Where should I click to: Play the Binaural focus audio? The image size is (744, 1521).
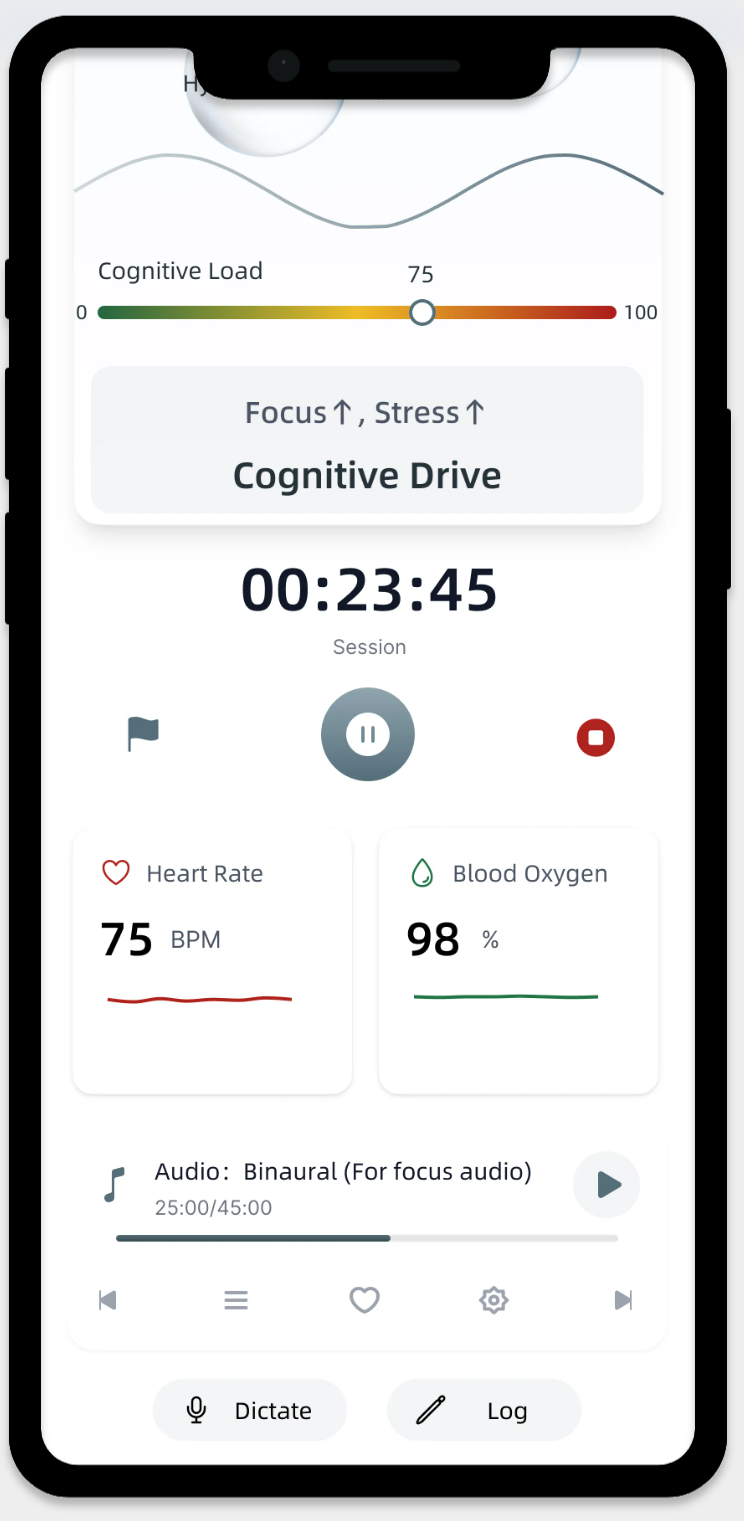607,1185
